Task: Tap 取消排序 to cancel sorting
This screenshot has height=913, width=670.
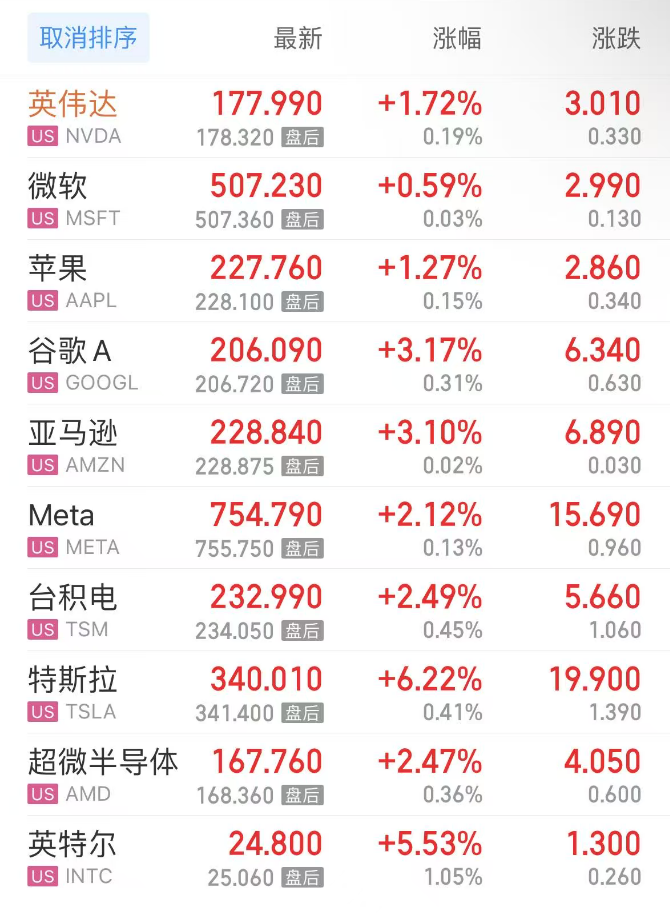Action: (x=88, y=39)
